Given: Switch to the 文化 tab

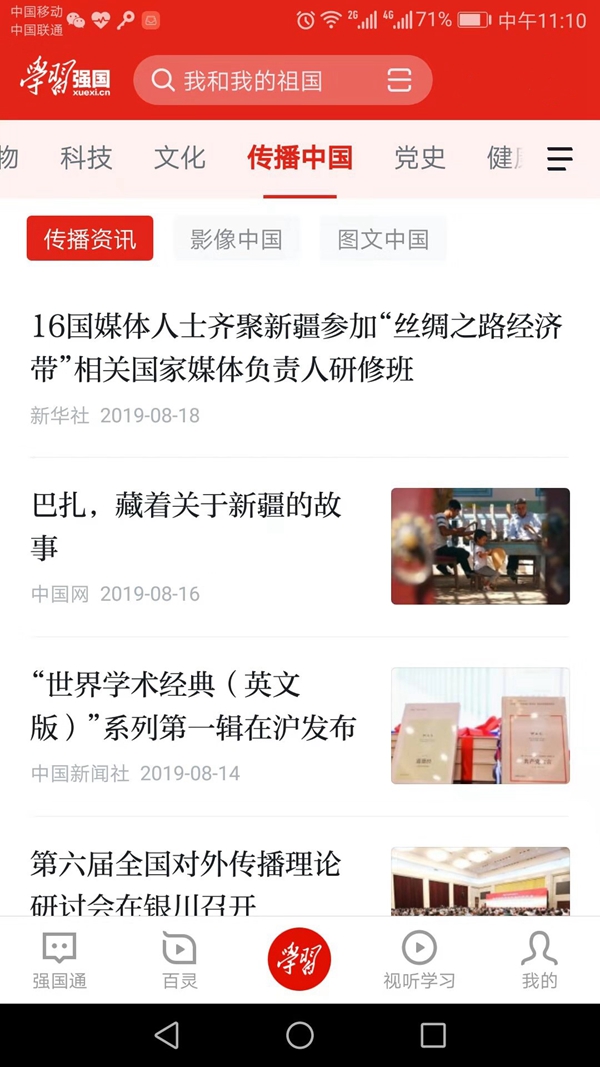Looking at the screenshot, I should tap(180, 158).
